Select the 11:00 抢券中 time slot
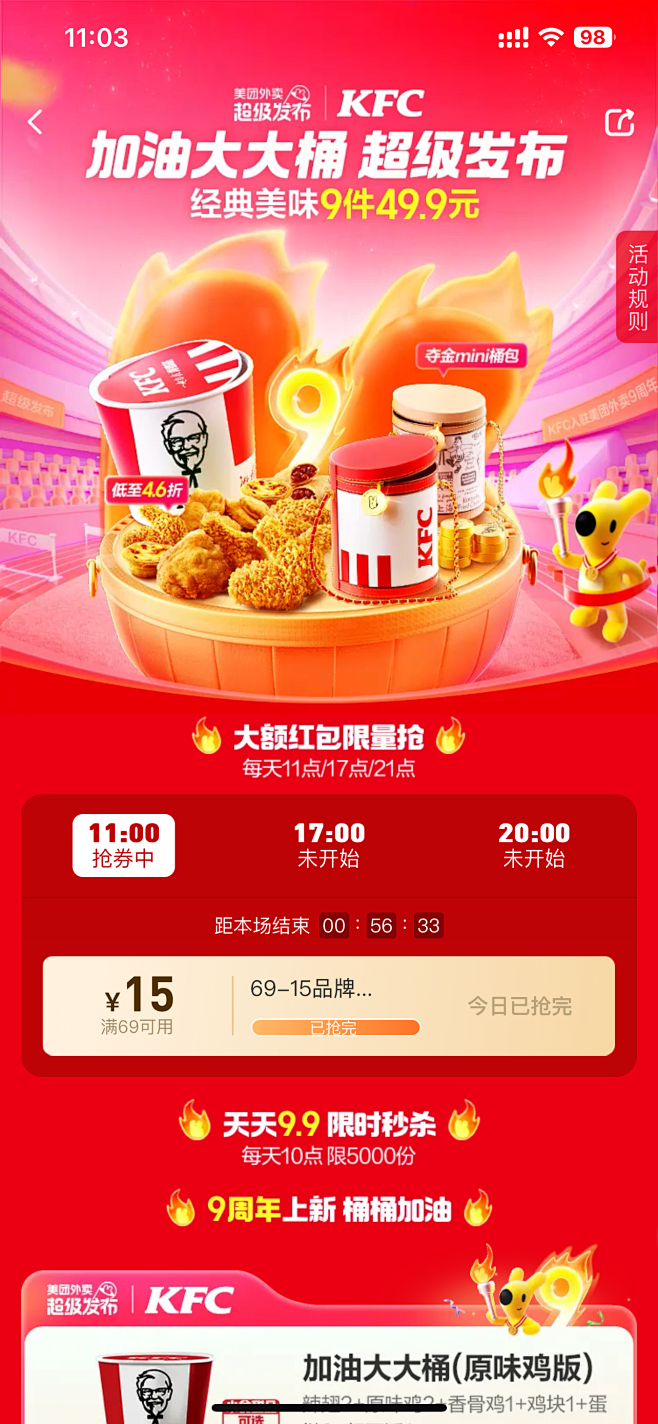The height and width of the screenshot is (1424, 658). (124, 845)
